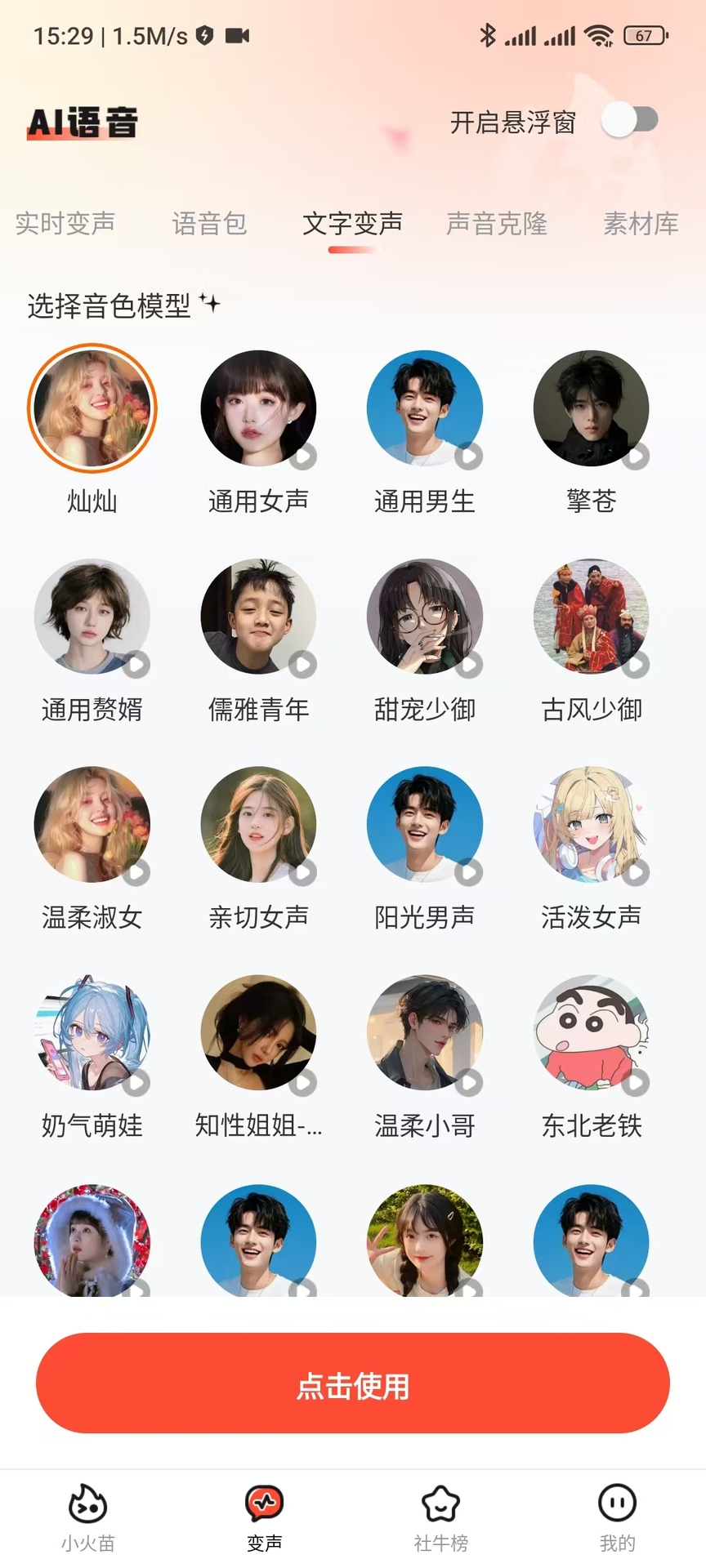706x1568 pixels.
Task: Select the 奶气萌娃 voice model
Action: [x=92, y=1033]
